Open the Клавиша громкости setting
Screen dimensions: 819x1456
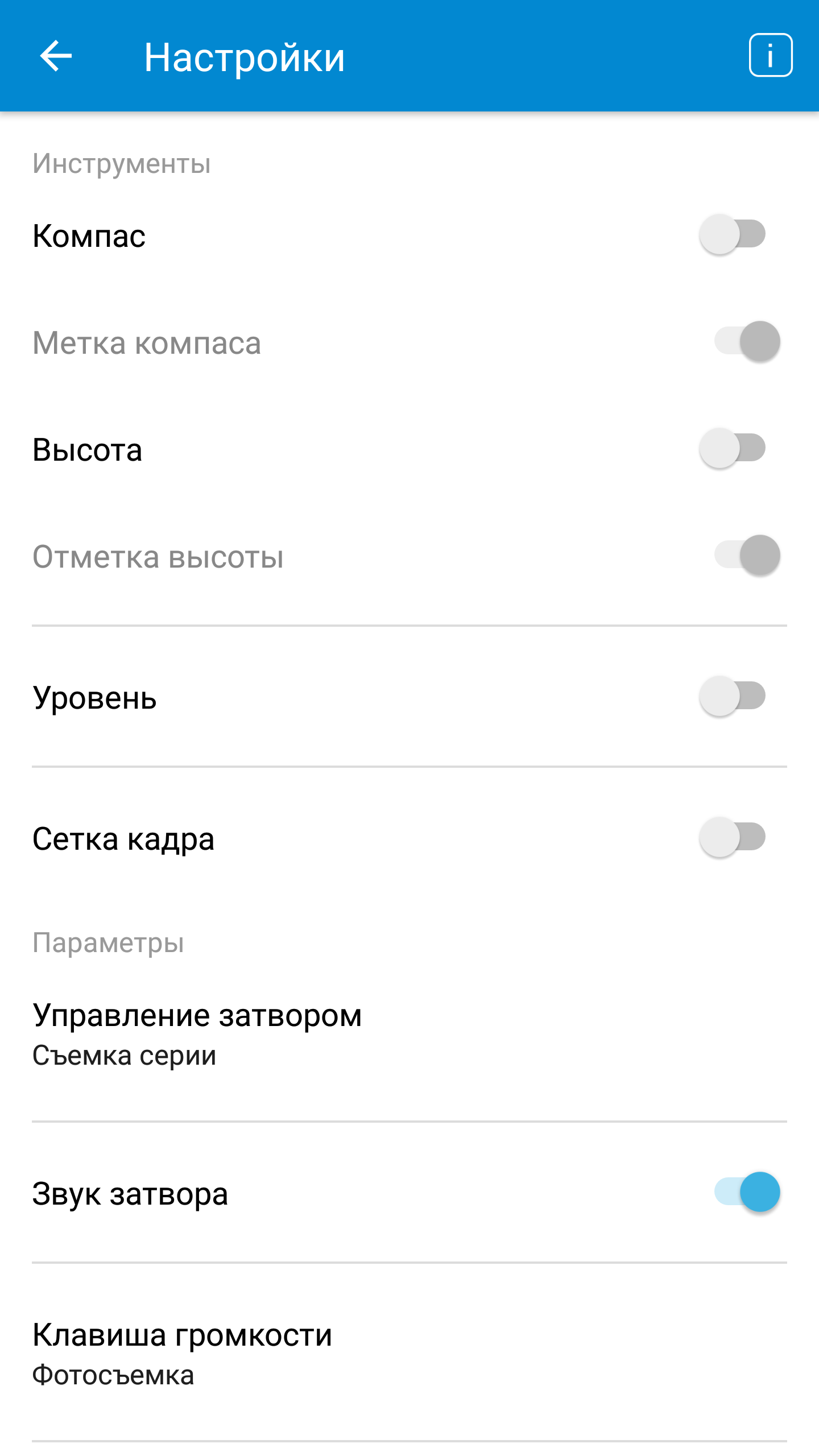click(x=409, y=1352)
